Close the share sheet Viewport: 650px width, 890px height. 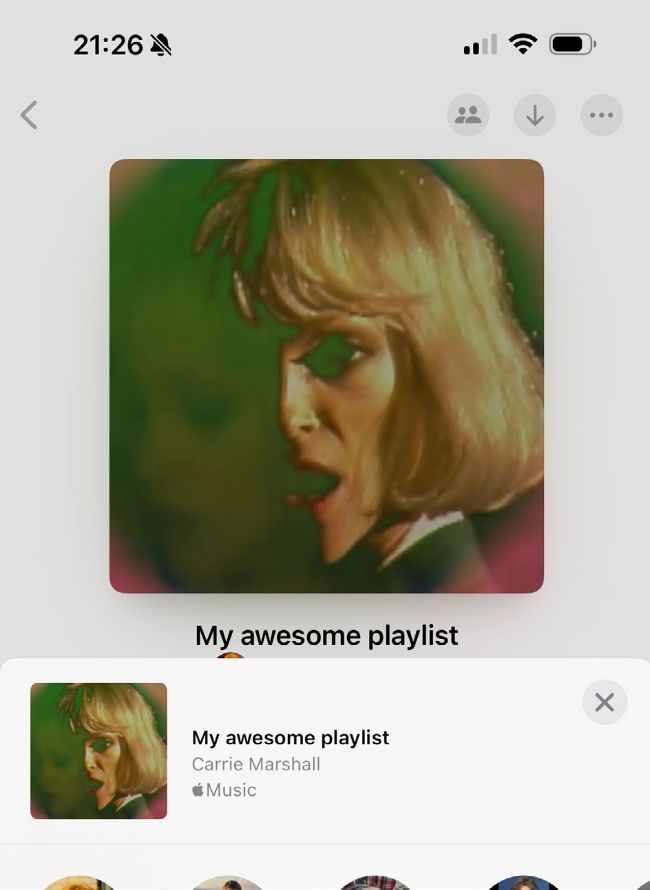[604, 702]
